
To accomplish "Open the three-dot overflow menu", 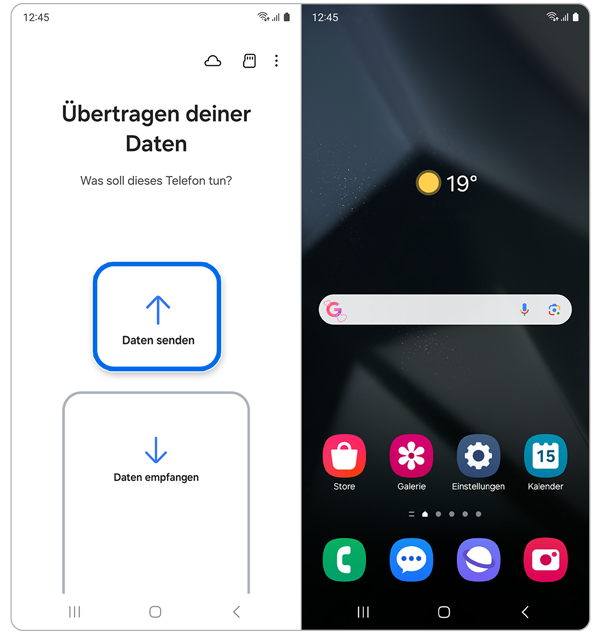I will point(277,62).
